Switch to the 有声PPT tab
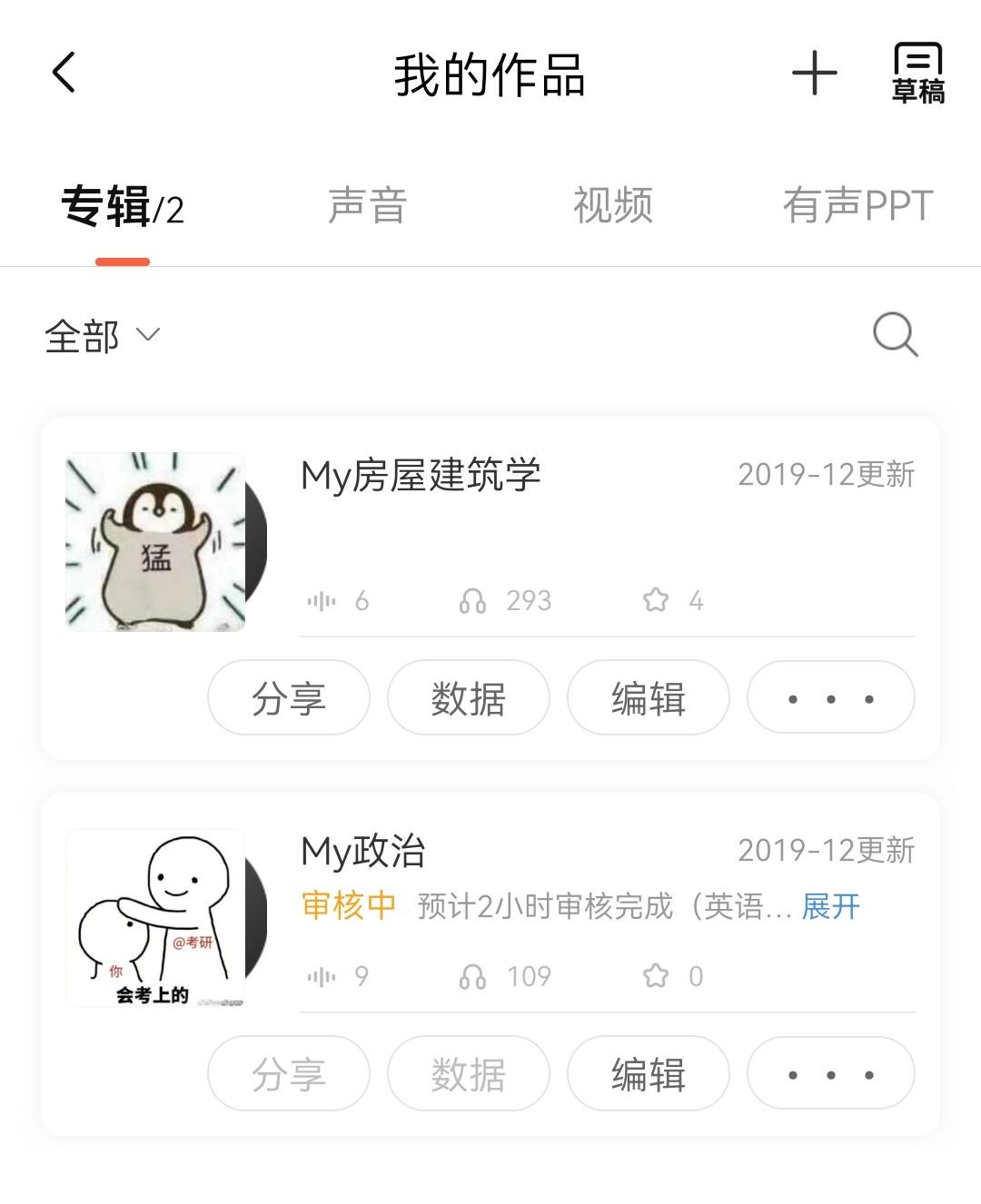Image resolution: width=981 pixels, height=1204 pixels. click(x=857, y=206)
